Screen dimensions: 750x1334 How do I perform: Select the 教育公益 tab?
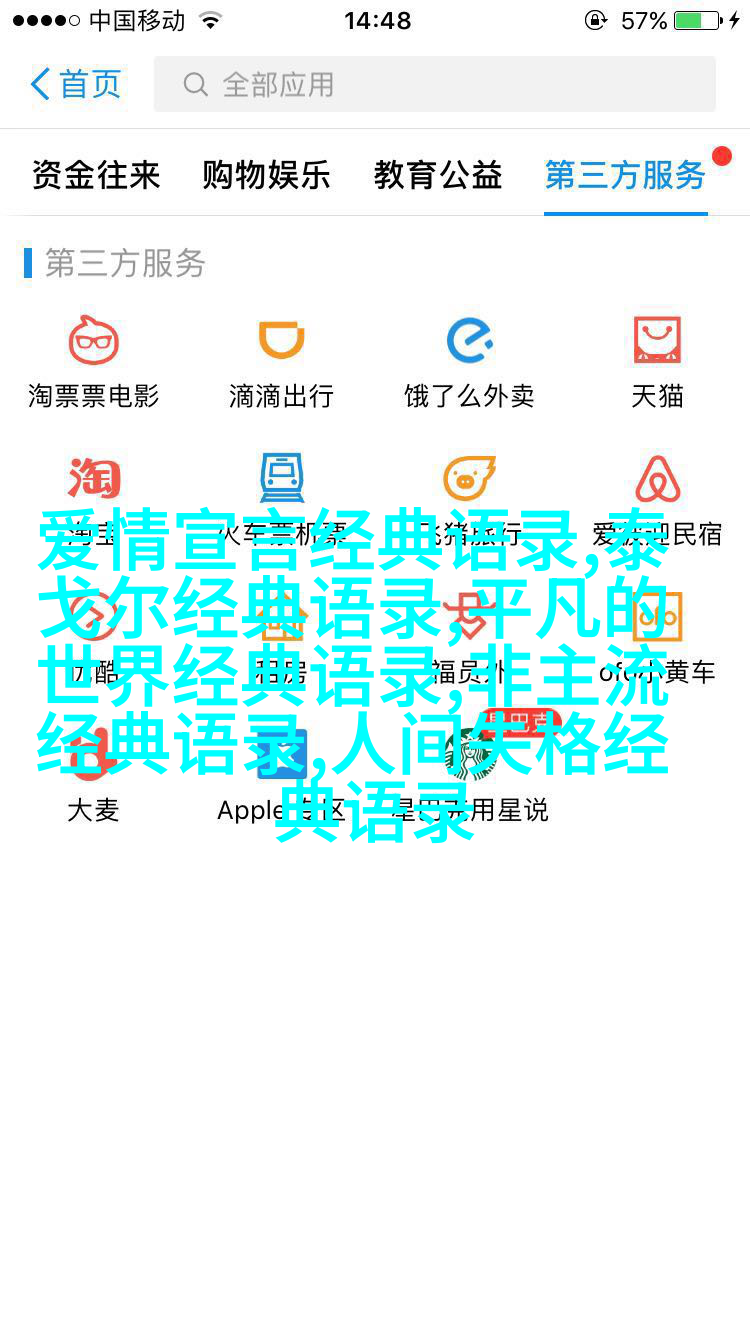tap(438, 175)
